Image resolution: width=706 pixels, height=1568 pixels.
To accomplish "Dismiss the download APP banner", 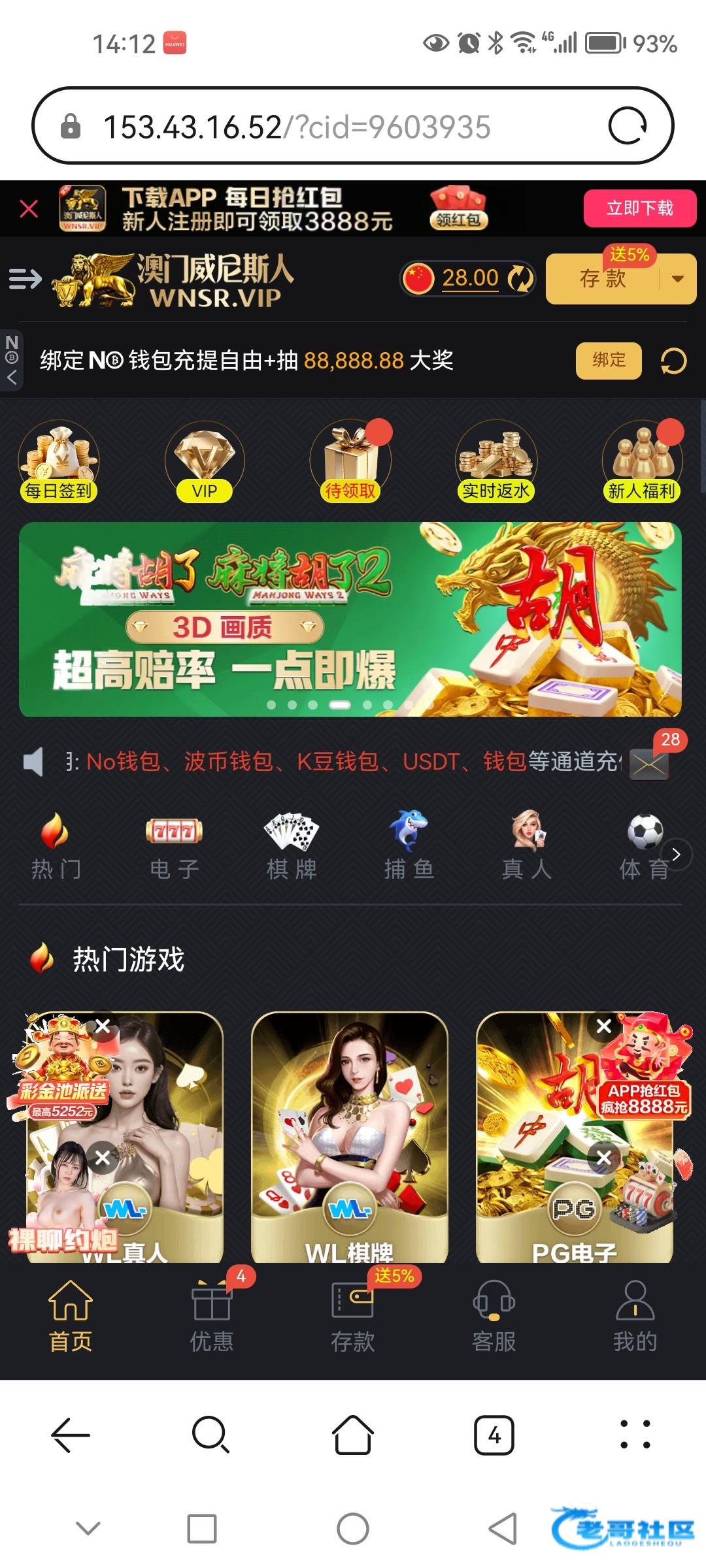I will point(29,209).
